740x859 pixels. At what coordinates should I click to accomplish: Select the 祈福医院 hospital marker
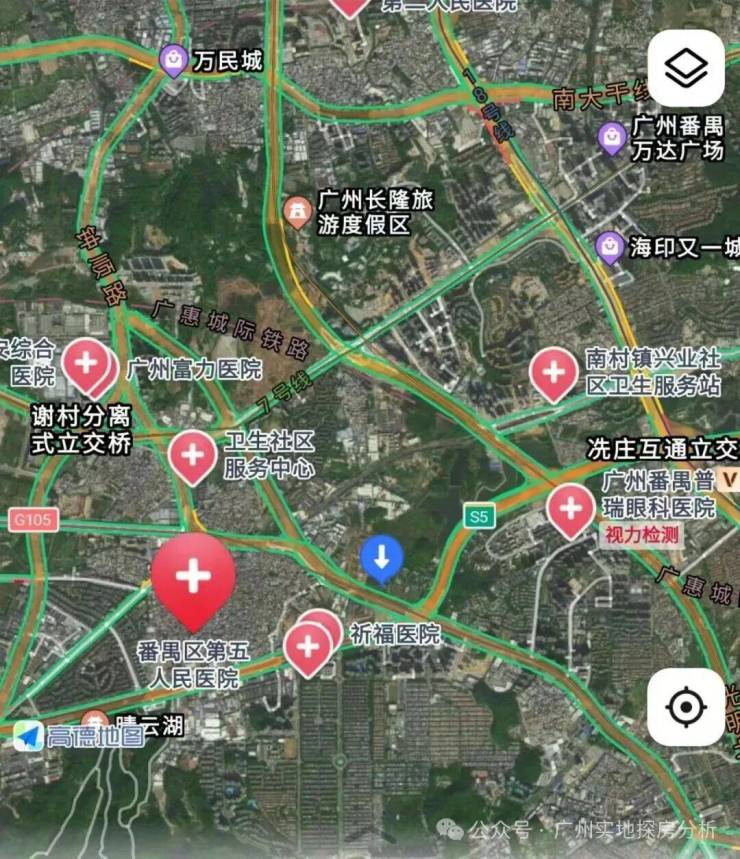coord(308,646)
